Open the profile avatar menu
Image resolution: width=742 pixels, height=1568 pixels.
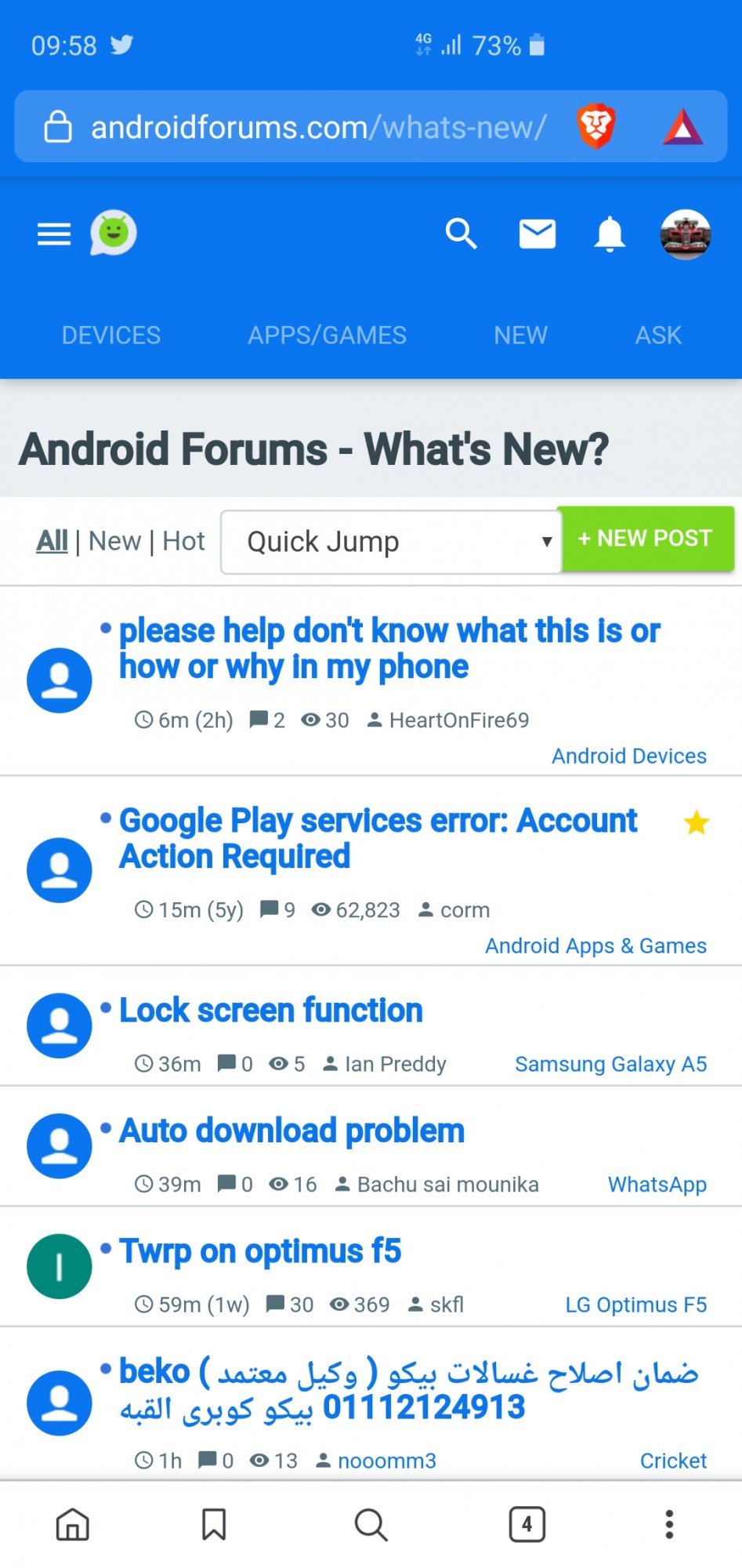(x=686, y=234)
